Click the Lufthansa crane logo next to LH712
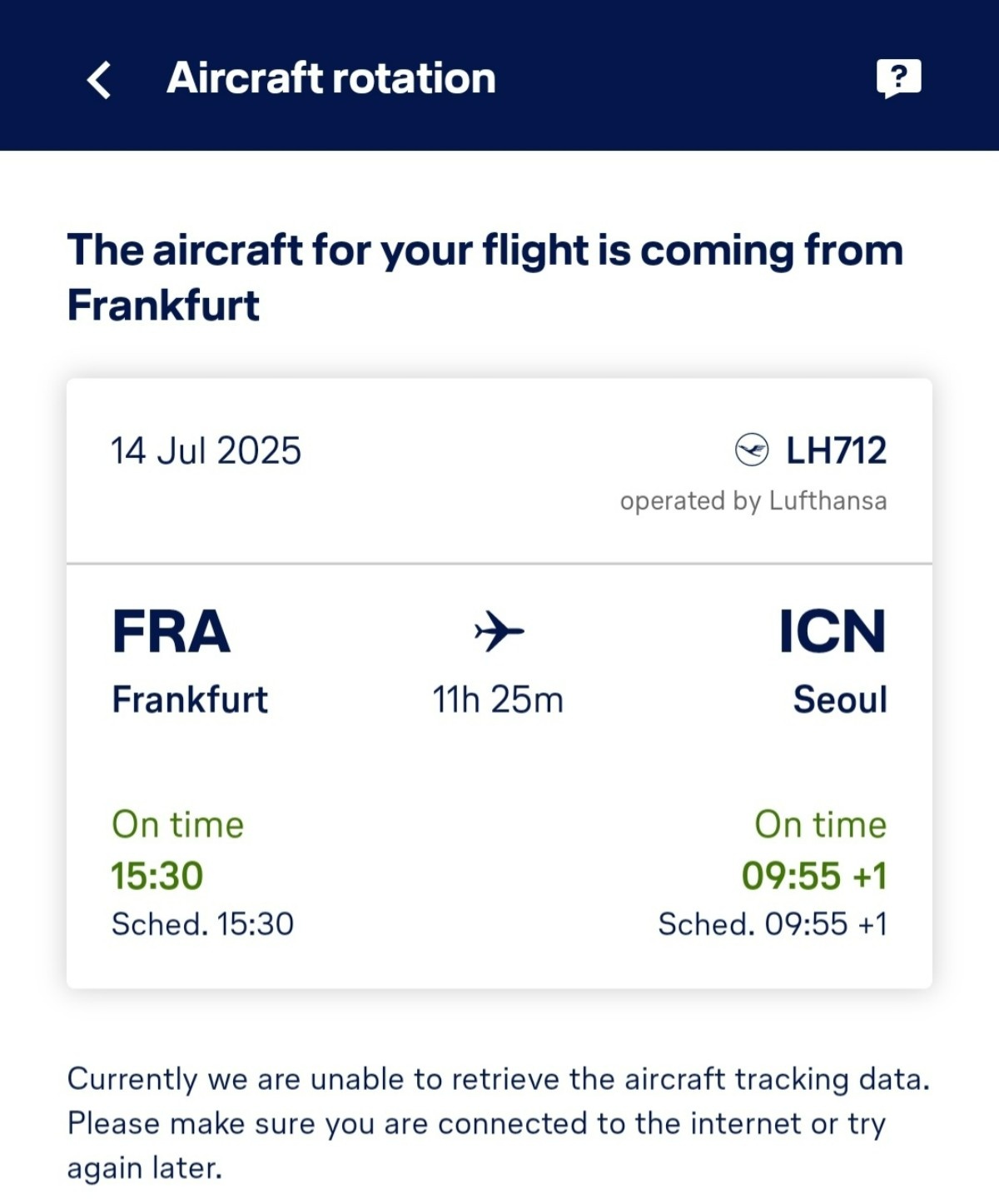This screenshot has height=1204, width=999. point(753,450)
